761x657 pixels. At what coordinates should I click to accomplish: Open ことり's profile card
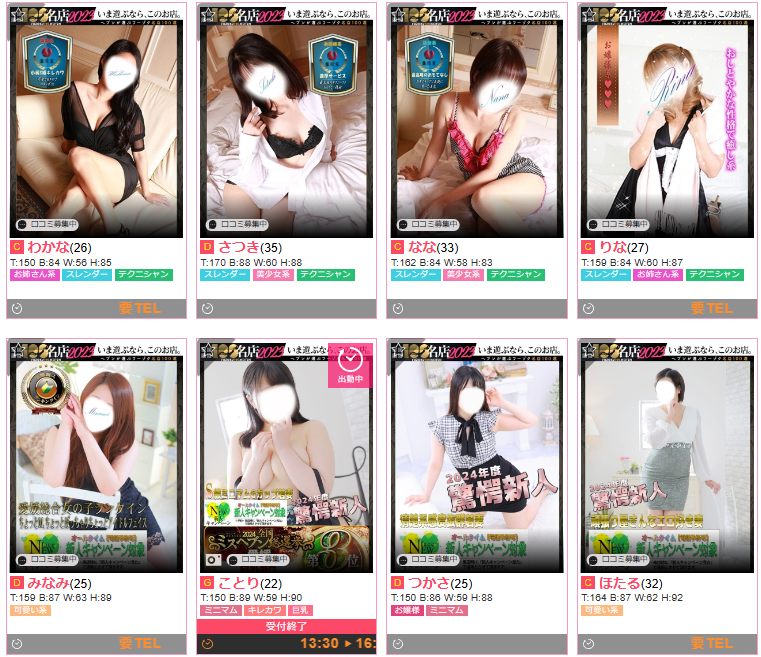[286, 460]
